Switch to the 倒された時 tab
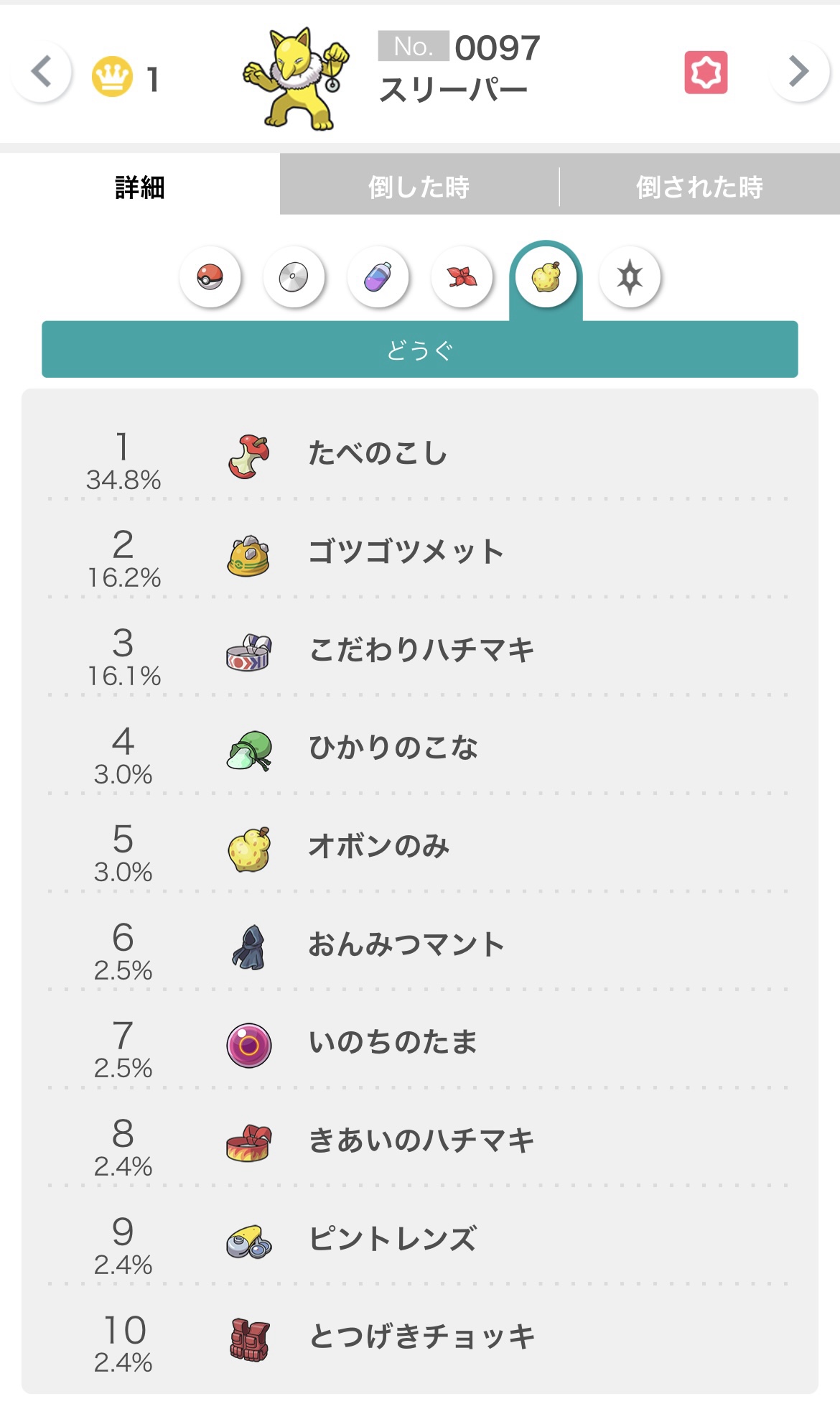The image size is (840, 1404). [x=699, y=187]
